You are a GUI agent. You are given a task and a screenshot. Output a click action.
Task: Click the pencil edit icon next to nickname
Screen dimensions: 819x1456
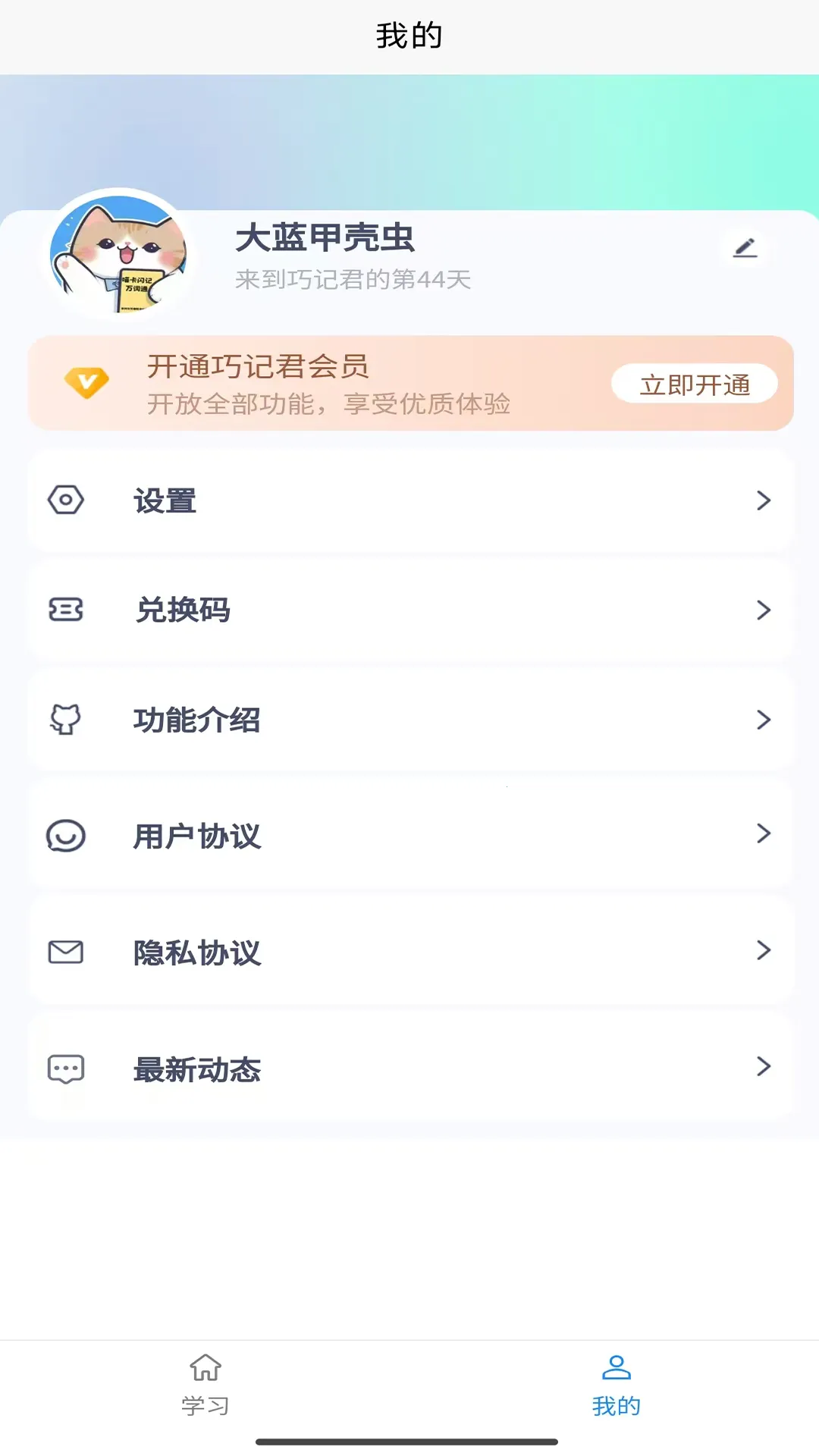[x=746, y=247]
